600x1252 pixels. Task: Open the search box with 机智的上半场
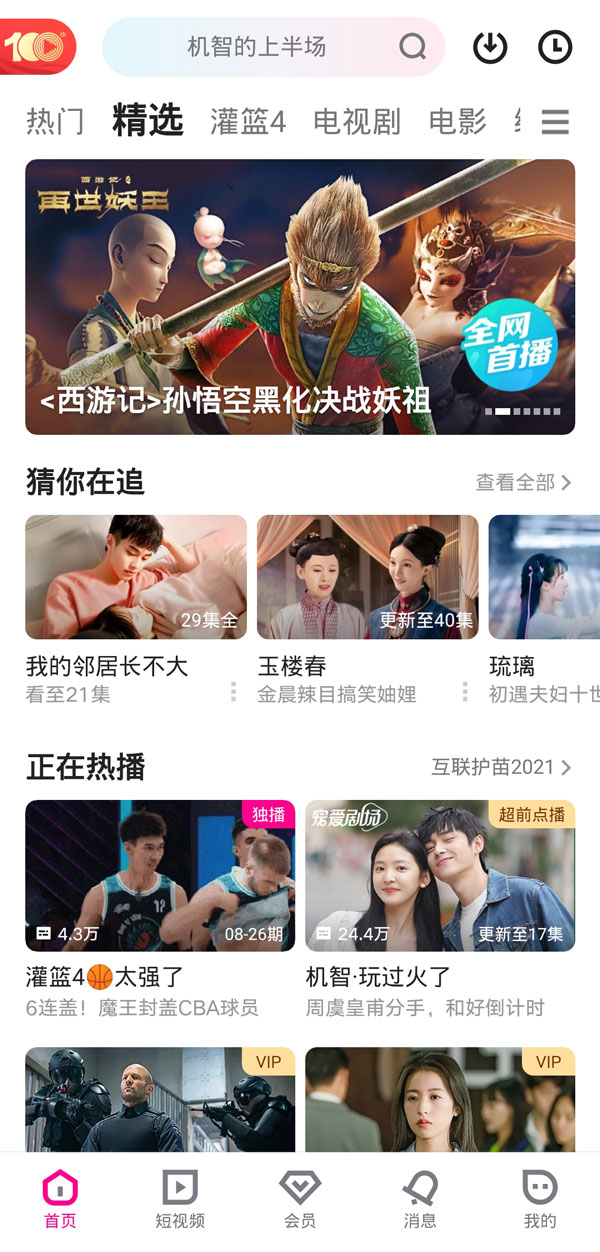270,47
